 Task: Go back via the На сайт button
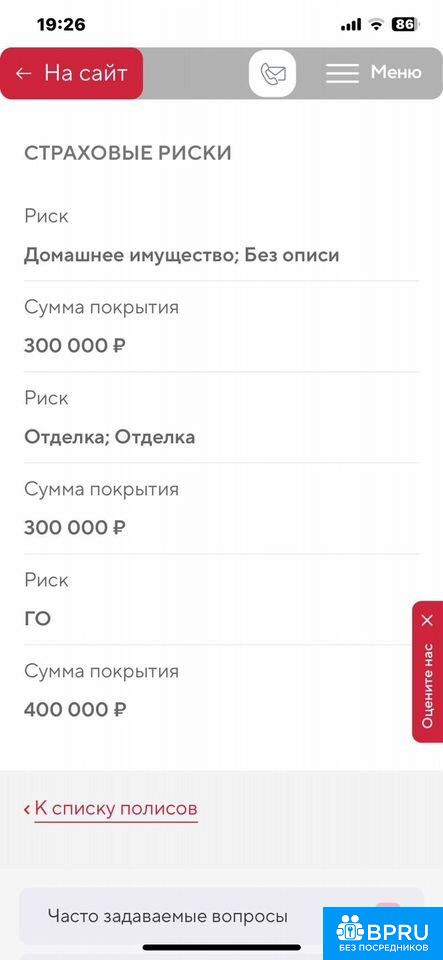(72, 73)
